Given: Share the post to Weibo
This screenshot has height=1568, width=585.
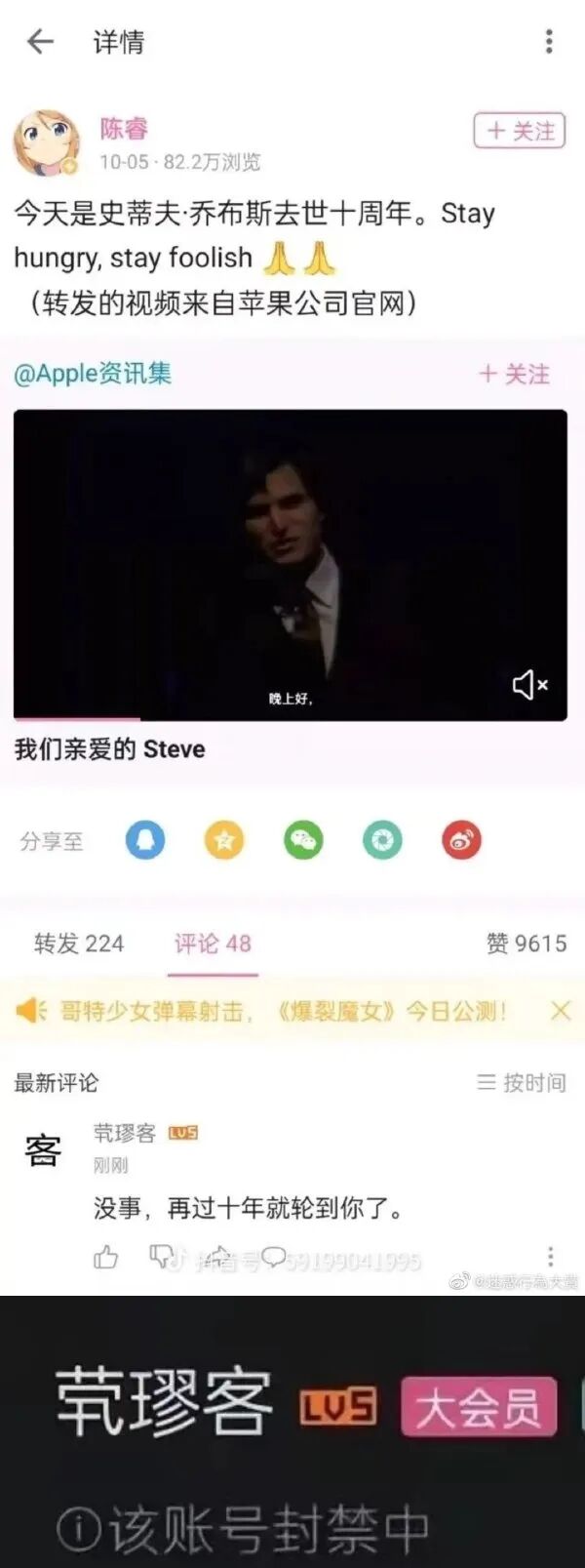Looking at the screenshot, I should [x=461, y=840].
